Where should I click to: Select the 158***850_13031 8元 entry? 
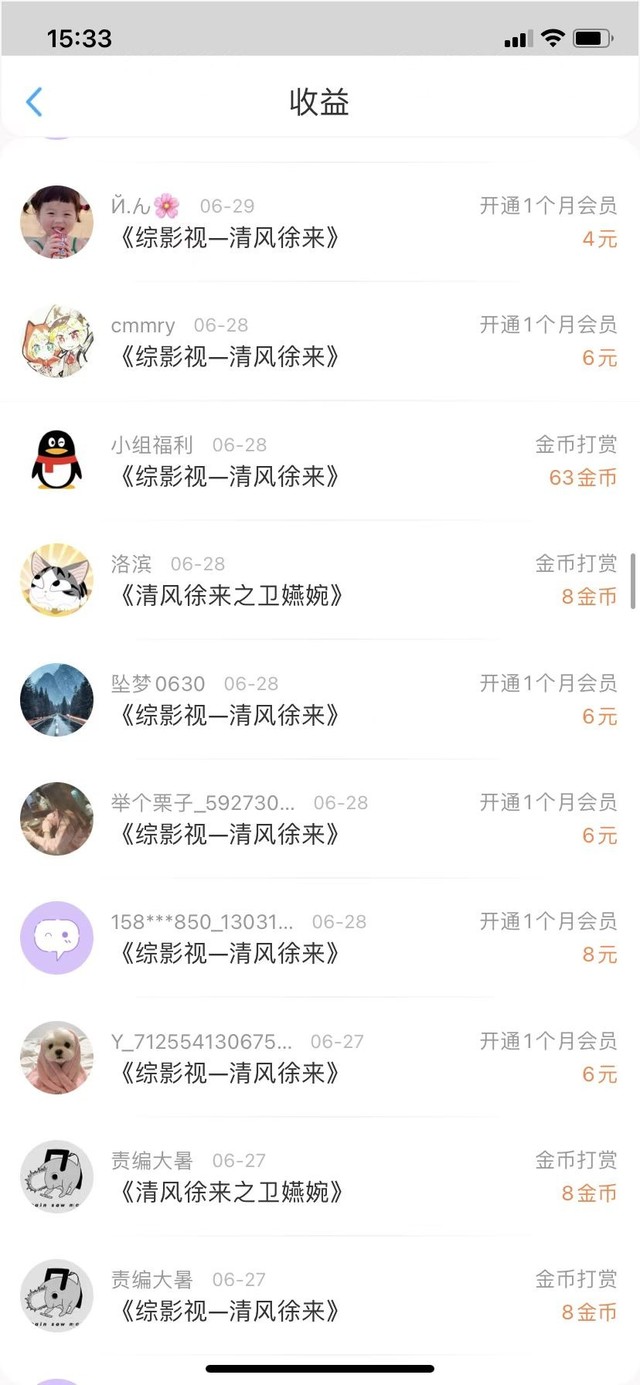[320, 938]
